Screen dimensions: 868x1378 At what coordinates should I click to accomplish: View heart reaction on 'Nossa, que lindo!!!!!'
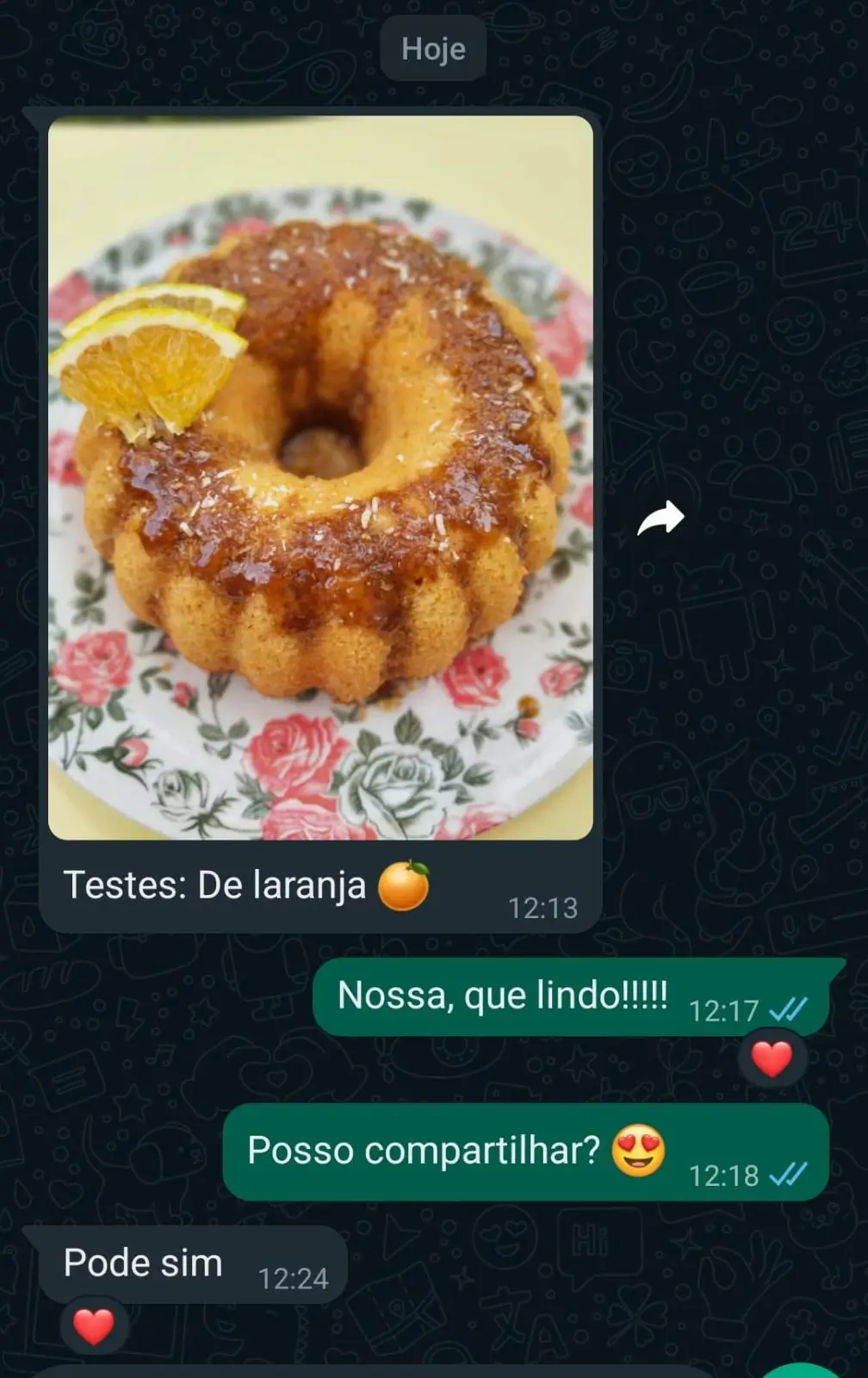pyautogui.click(x=772, y=1058)
